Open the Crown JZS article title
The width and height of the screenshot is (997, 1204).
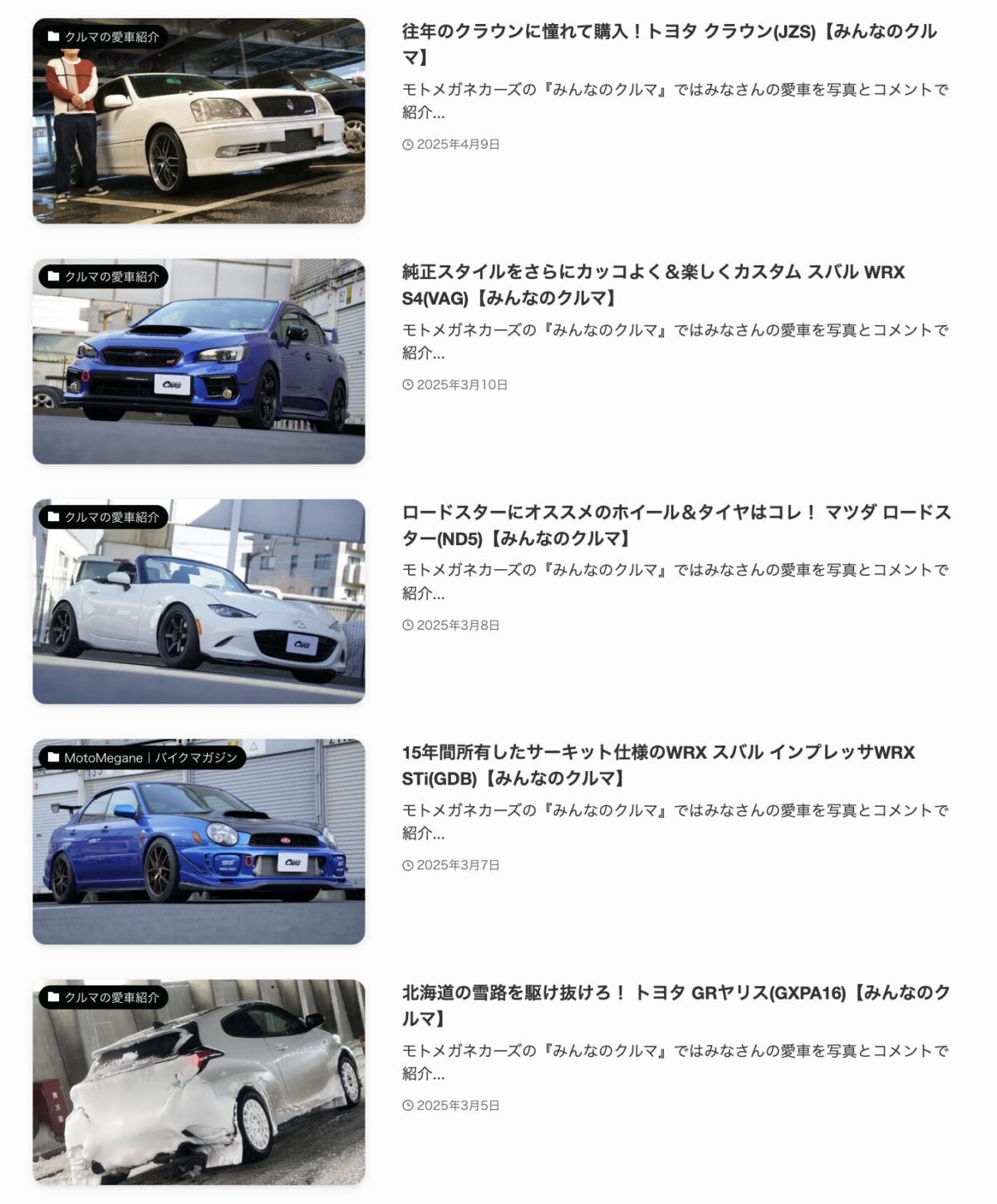[669, 44]
